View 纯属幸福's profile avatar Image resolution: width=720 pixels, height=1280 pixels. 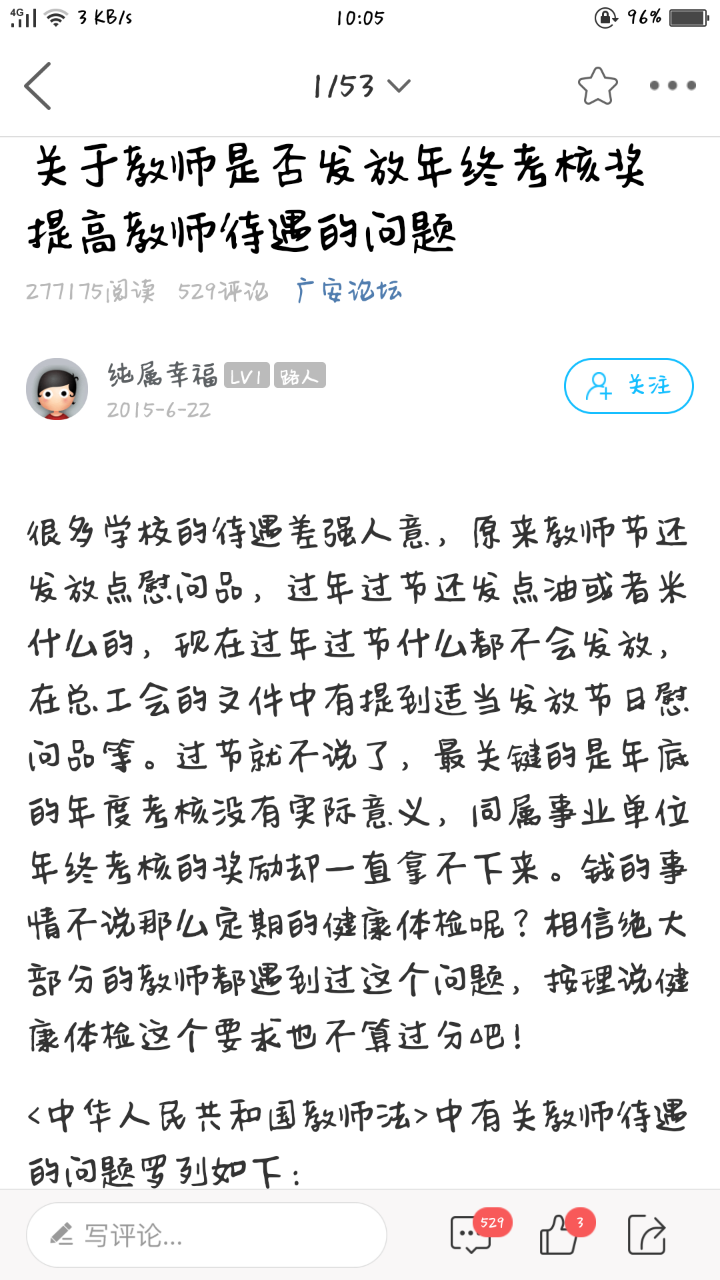(x=57, y=388)
